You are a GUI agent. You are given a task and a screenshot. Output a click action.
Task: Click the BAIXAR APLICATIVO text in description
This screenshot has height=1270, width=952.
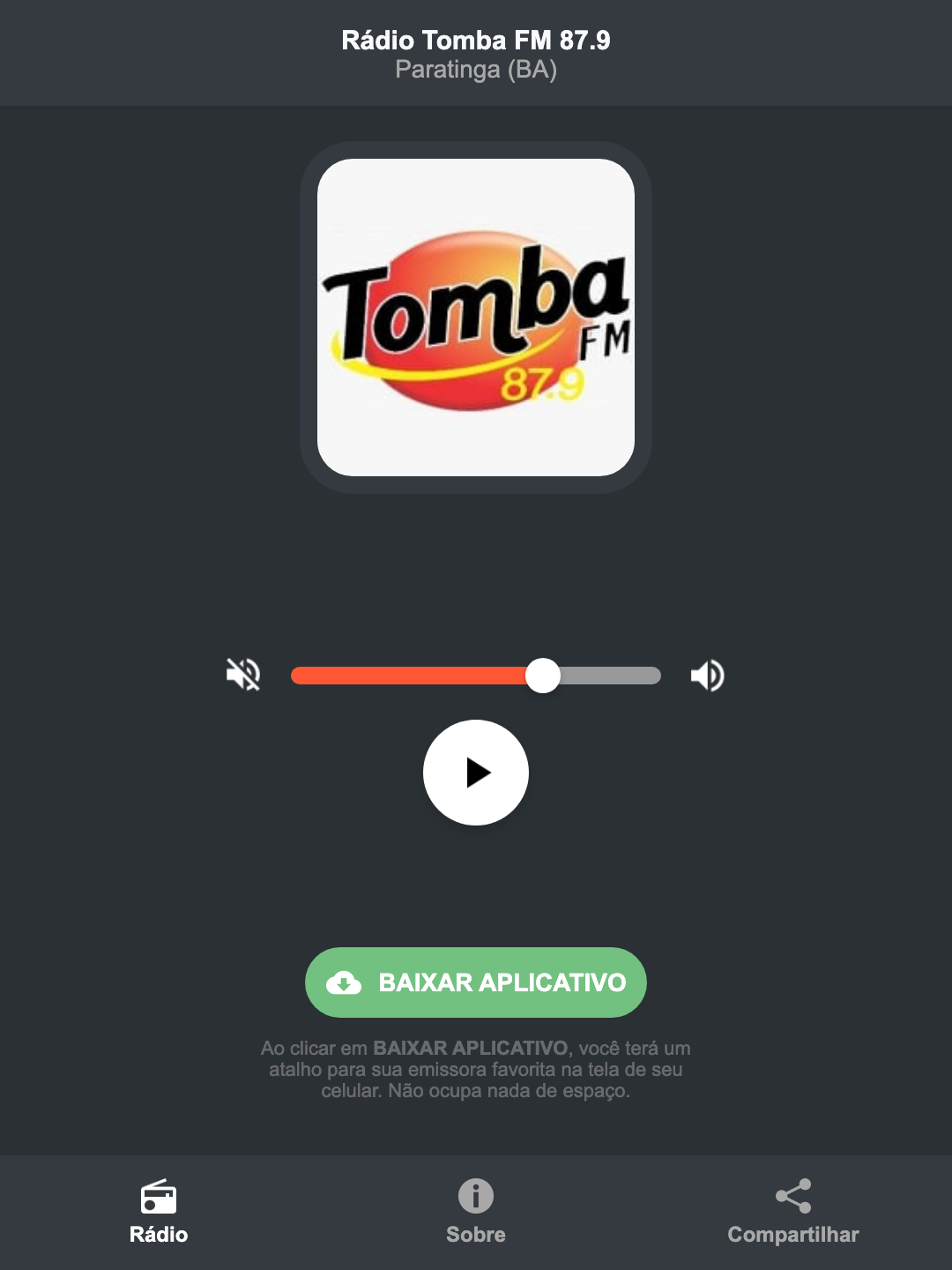(472, 1049)
